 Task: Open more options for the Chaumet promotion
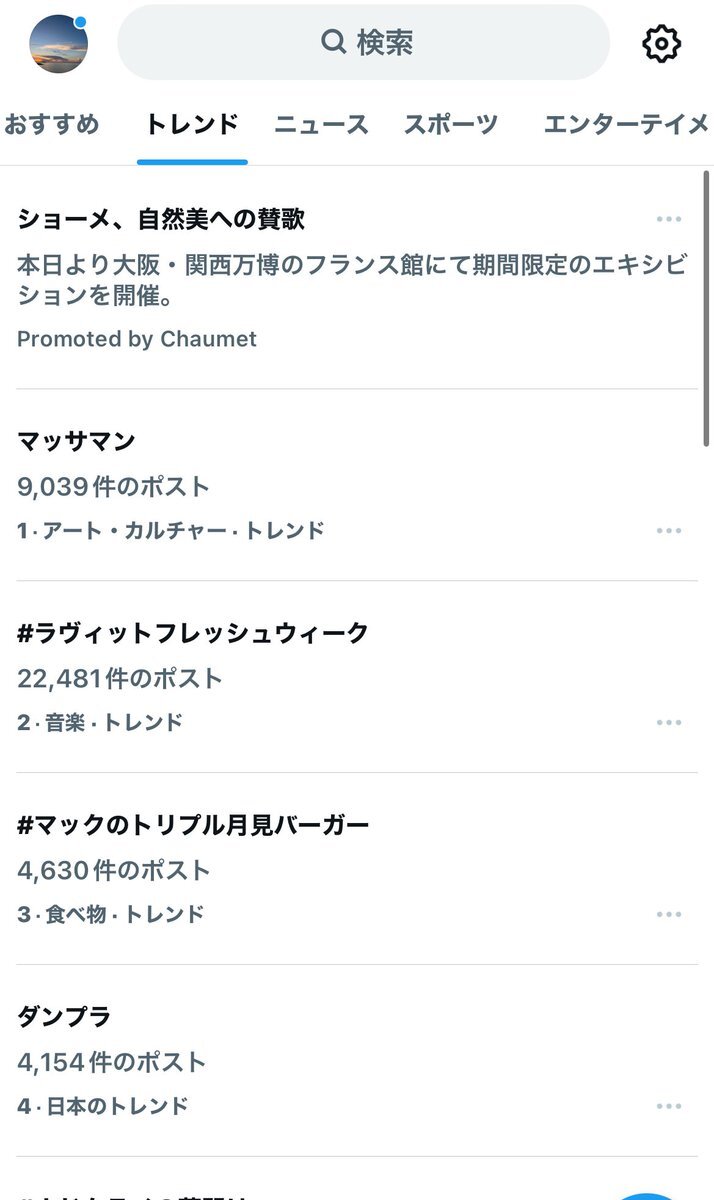click(x=669, y=220)
